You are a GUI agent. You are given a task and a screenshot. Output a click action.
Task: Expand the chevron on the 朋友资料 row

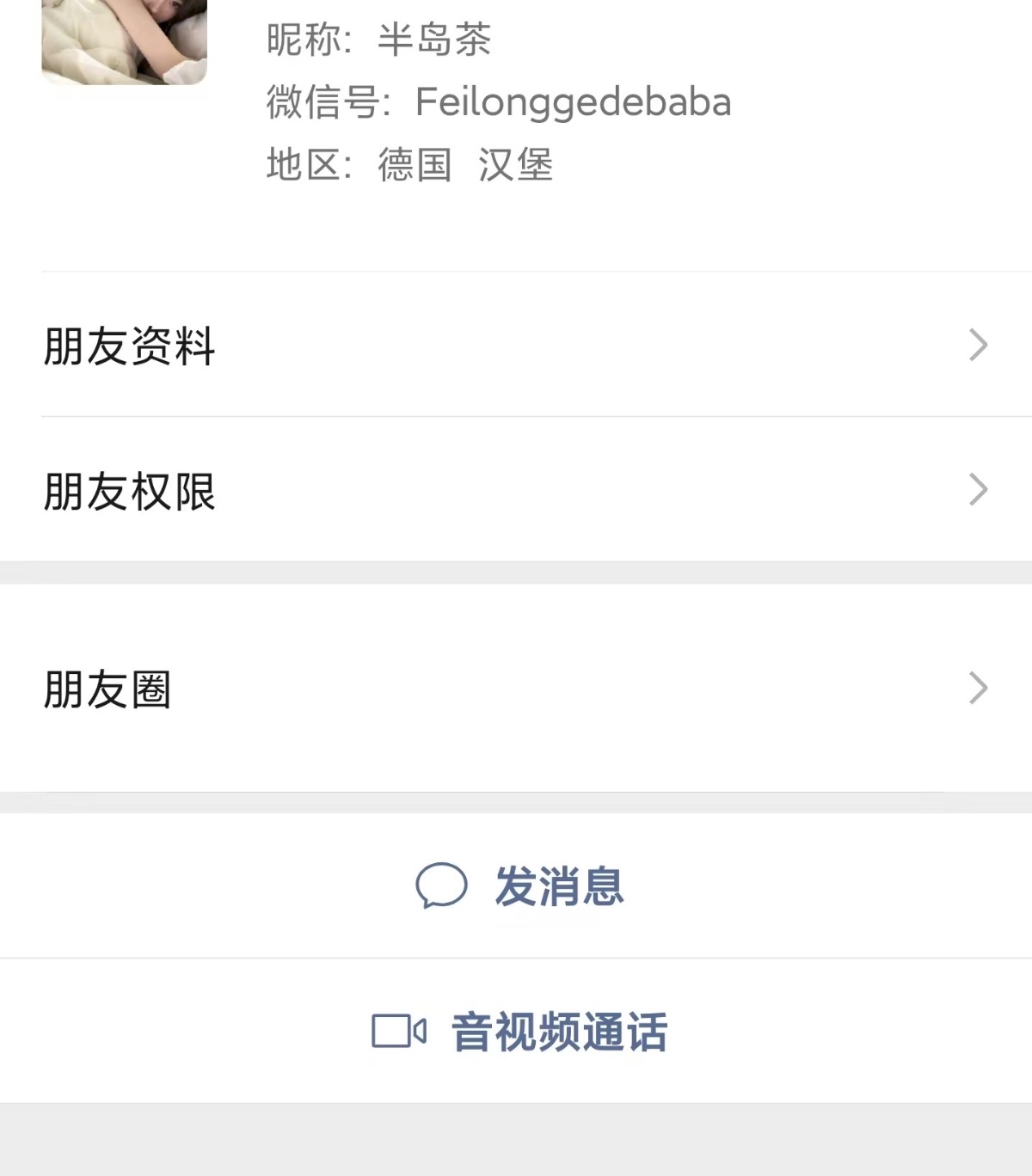(979, 345)
